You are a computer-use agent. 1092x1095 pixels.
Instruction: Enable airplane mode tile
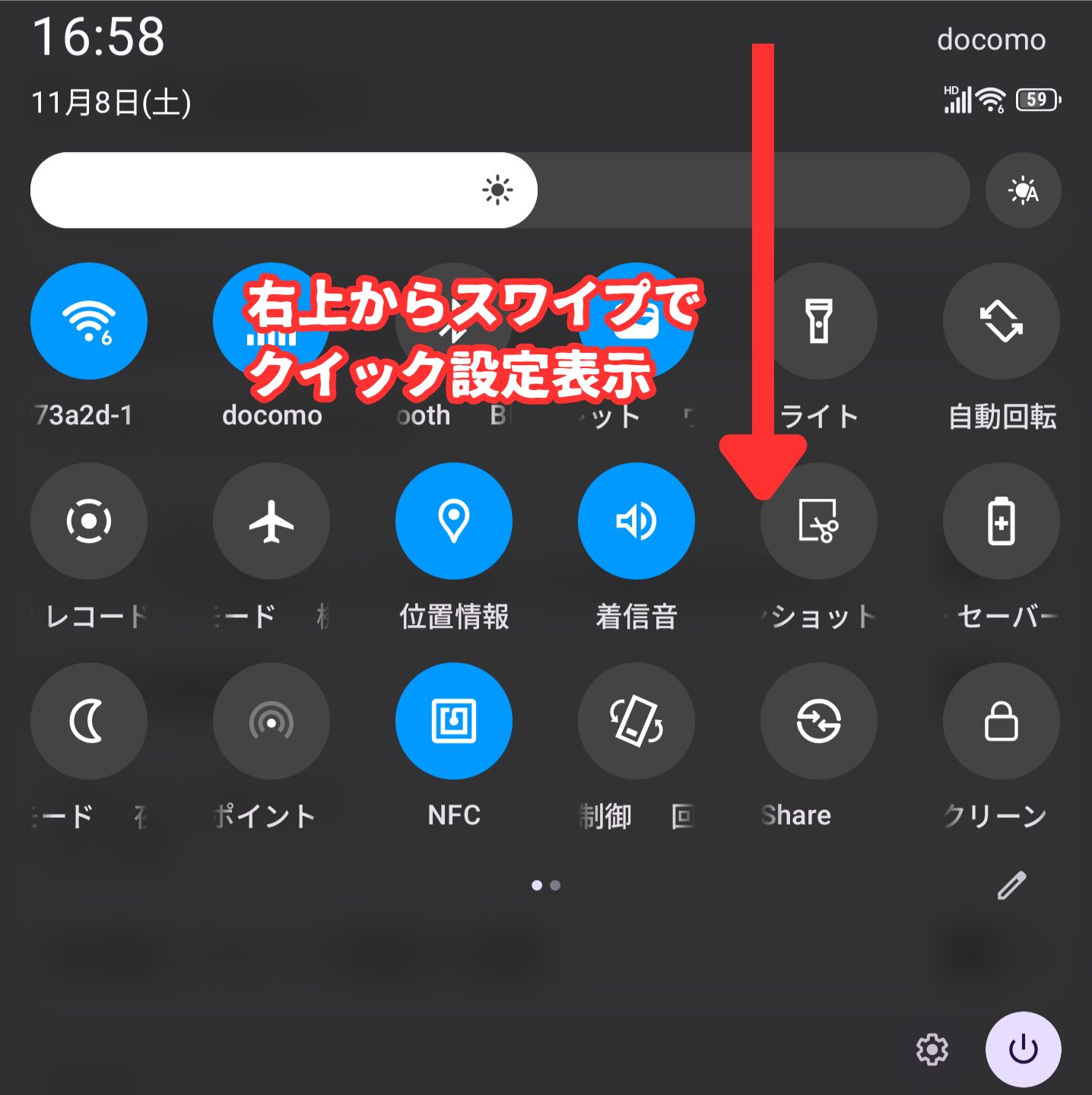271,521
